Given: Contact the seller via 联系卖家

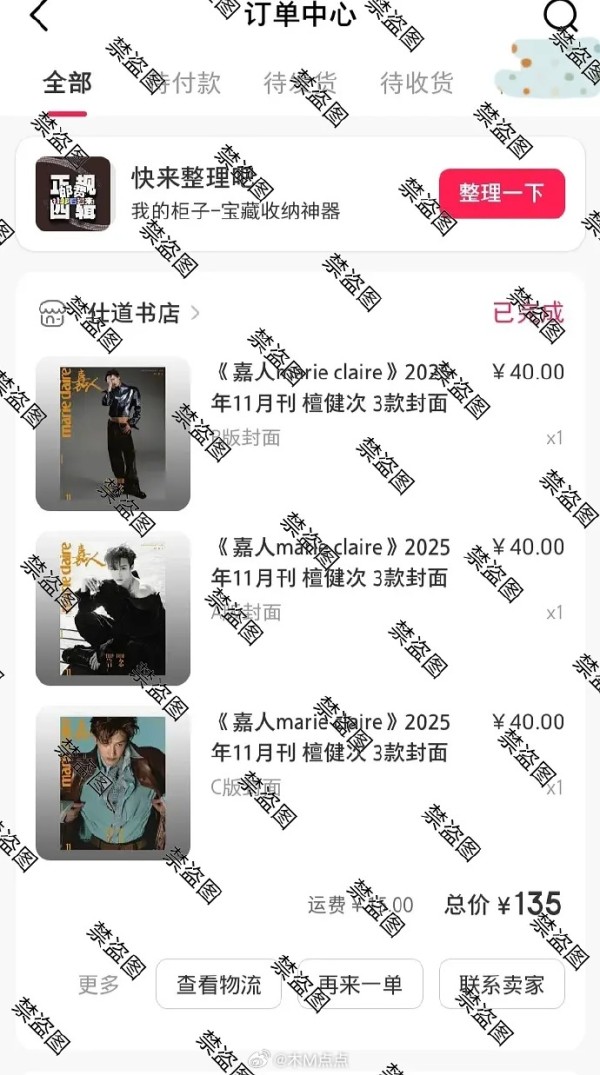Looking at the screenshot, I should [x=501, y=984].
